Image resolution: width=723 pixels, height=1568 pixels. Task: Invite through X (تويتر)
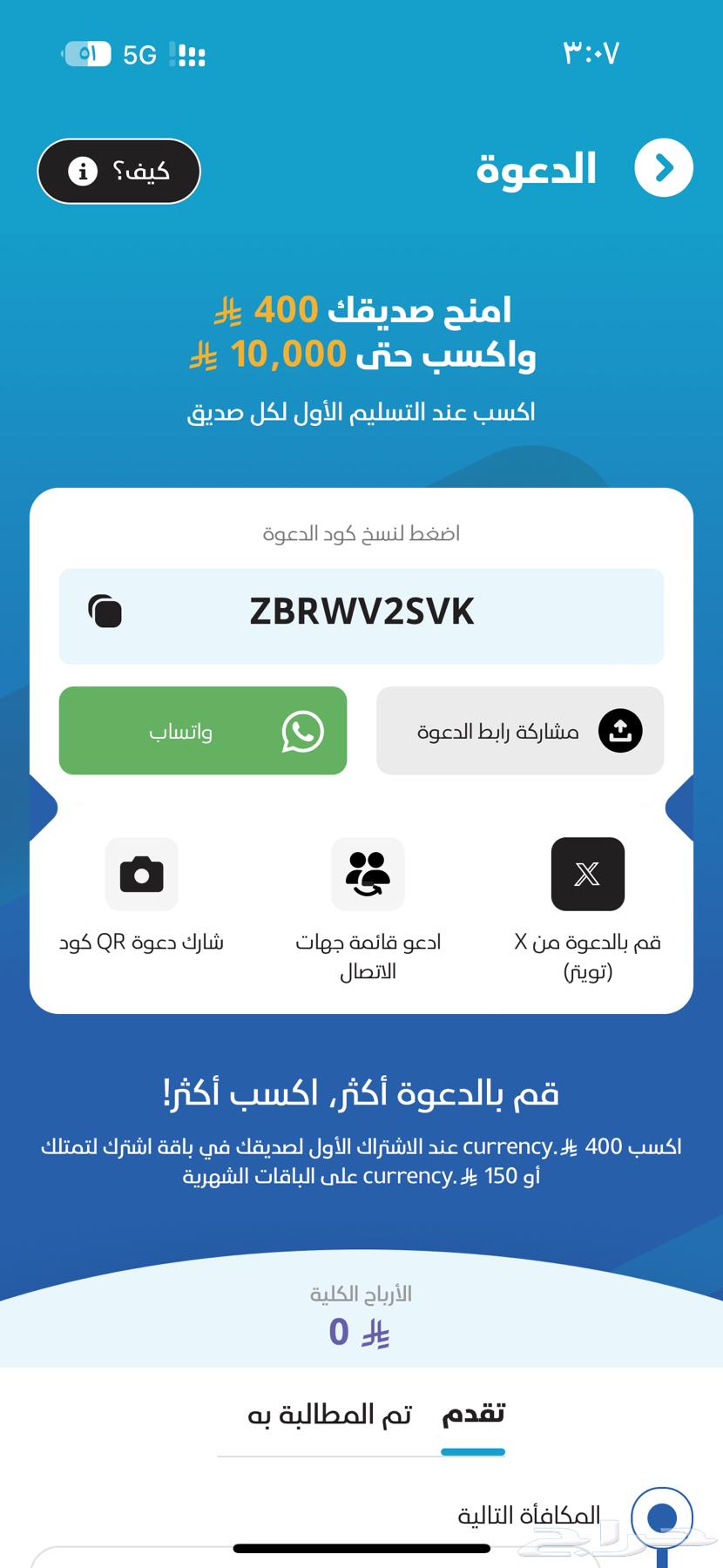(587, 875)
